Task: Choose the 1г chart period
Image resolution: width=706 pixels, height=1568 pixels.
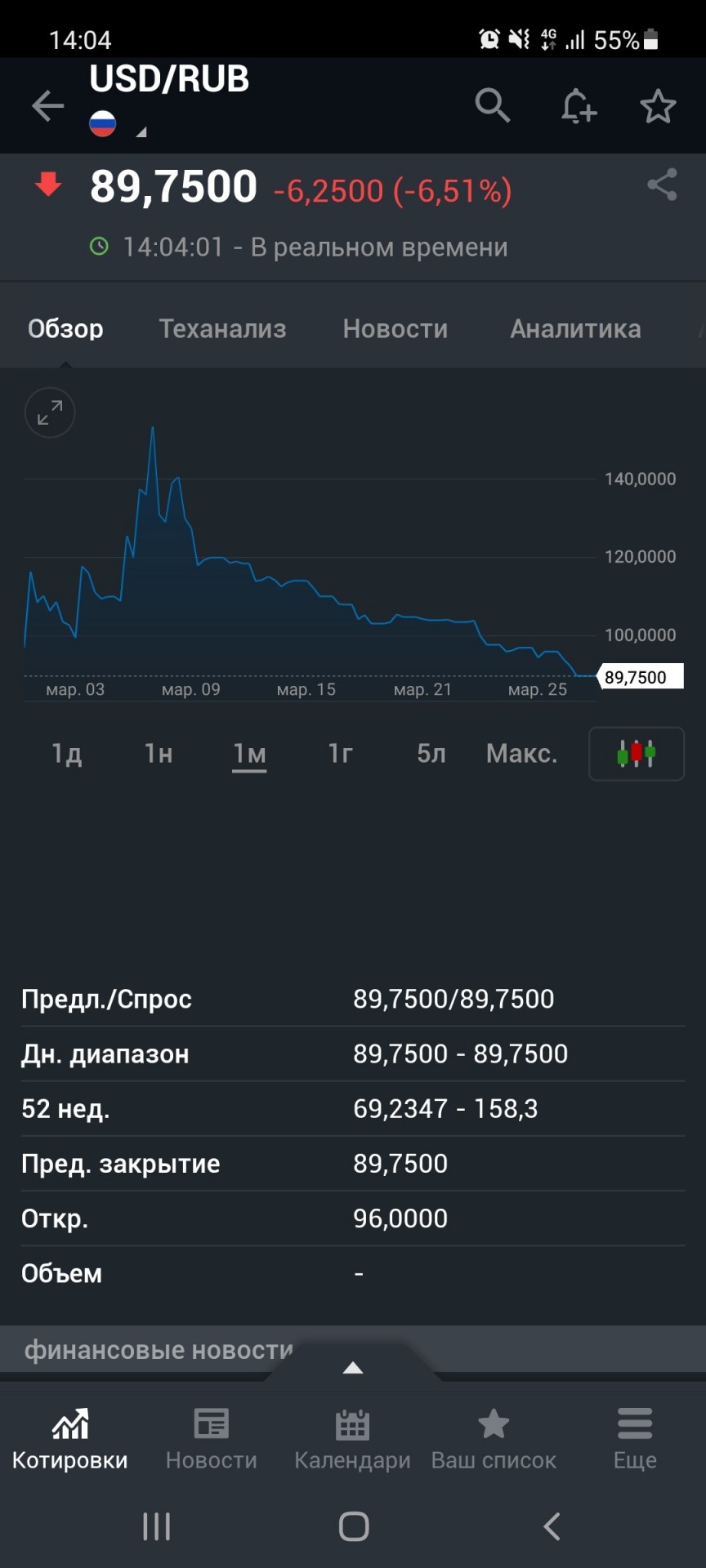Action: 341,753
